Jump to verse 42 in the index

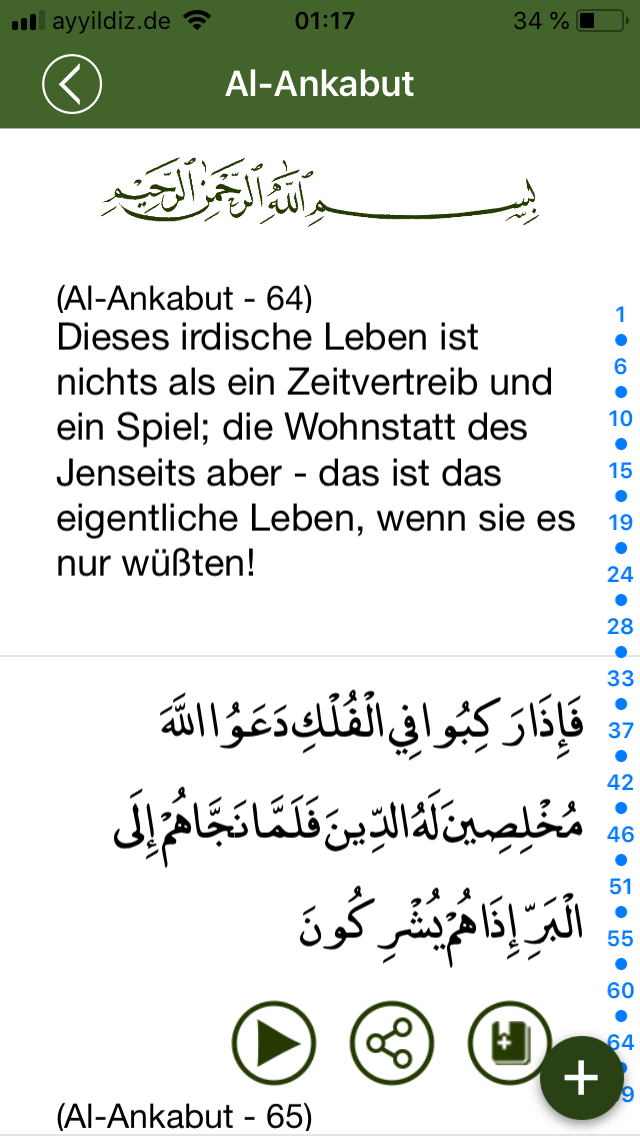tap(620, 782)
